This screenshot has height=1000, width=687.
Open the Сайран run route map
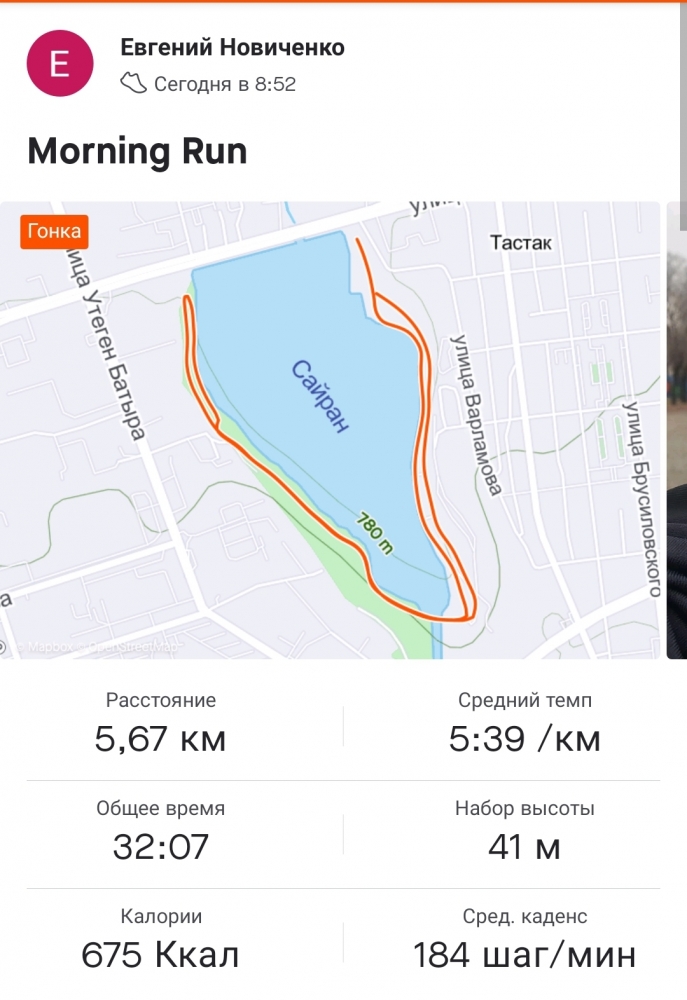point(330,430)
